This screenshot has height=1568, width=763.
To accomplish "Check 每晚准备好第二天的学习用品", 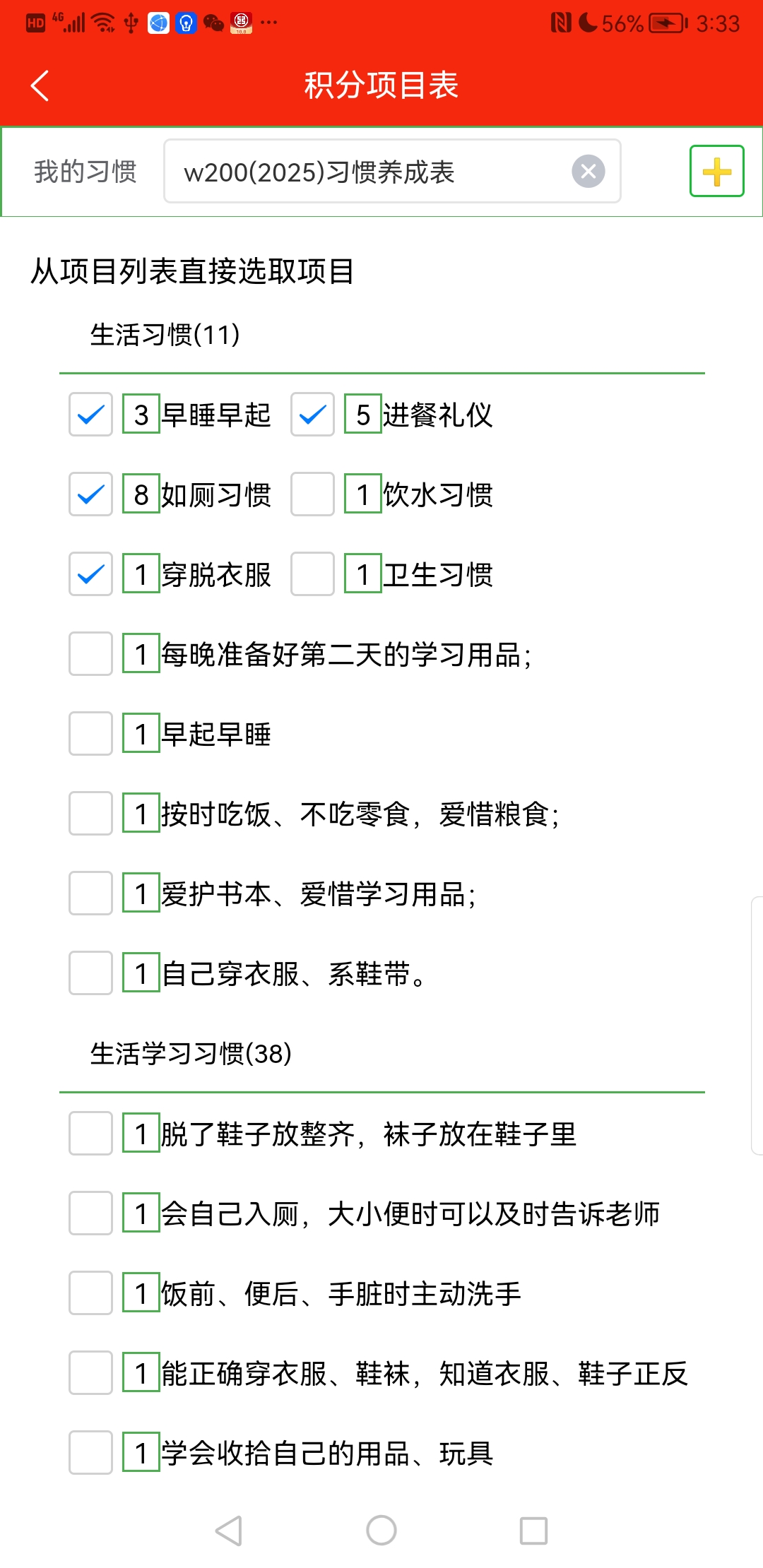I will pos(90,654).
